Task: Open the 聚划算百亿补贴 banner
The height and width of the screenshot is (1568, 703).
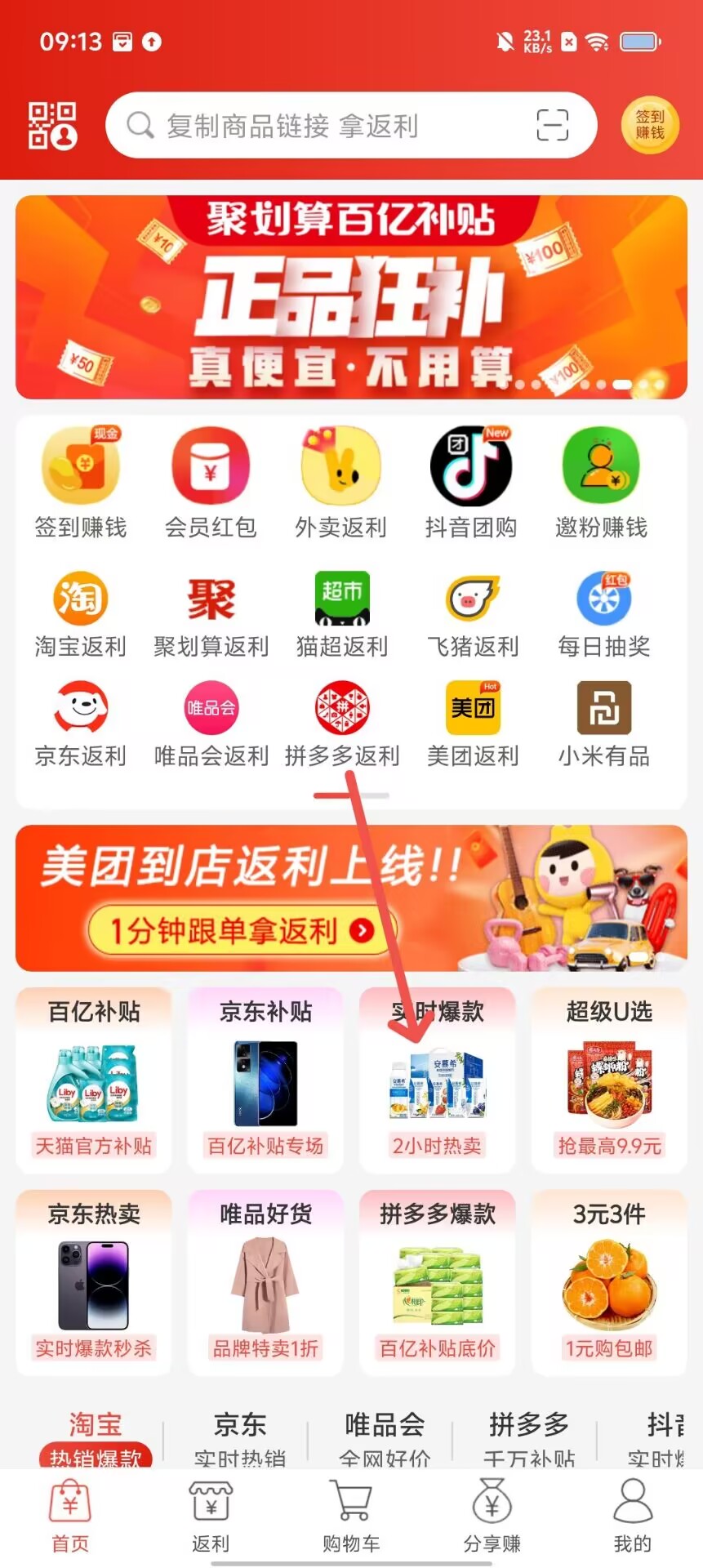Action: tap(351, 297)
